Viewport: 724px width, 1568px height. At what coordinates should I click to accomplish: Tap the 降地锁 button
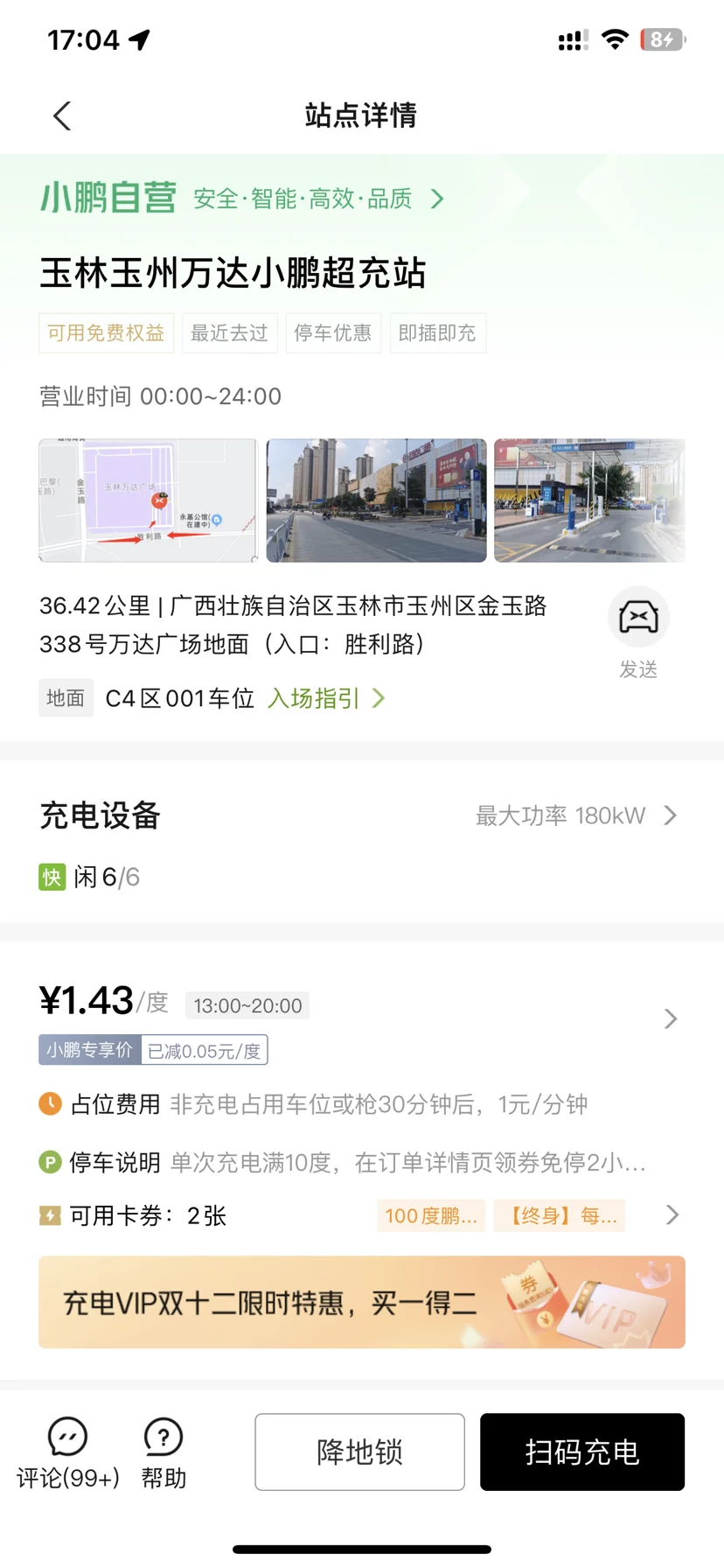[x=359, y=1452]
